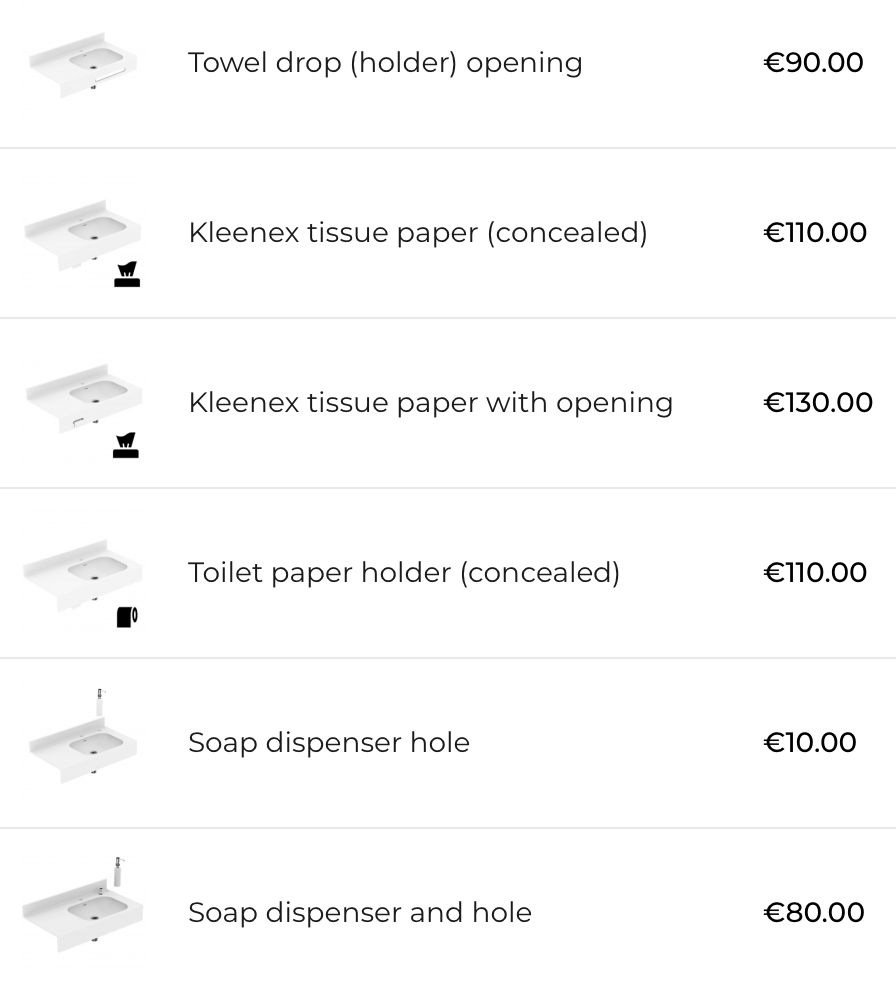Tap the Soap dispenser and hole row
This screenshot has height=982, width=896.
click(x=359, y=913)
